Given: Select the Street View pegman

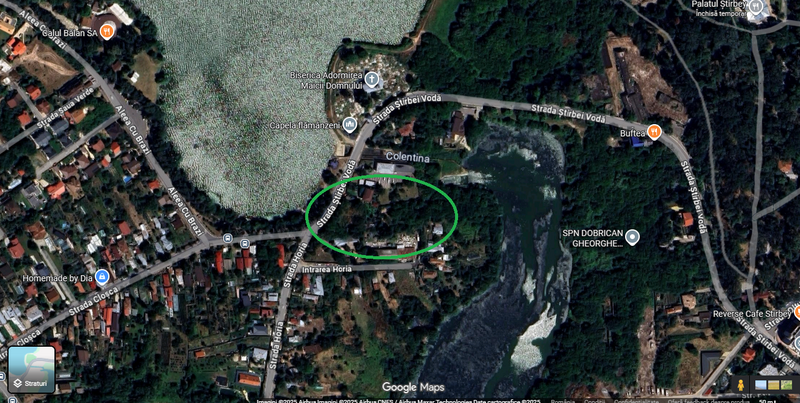Looking at the screenshot, I should tap(740, 384).
